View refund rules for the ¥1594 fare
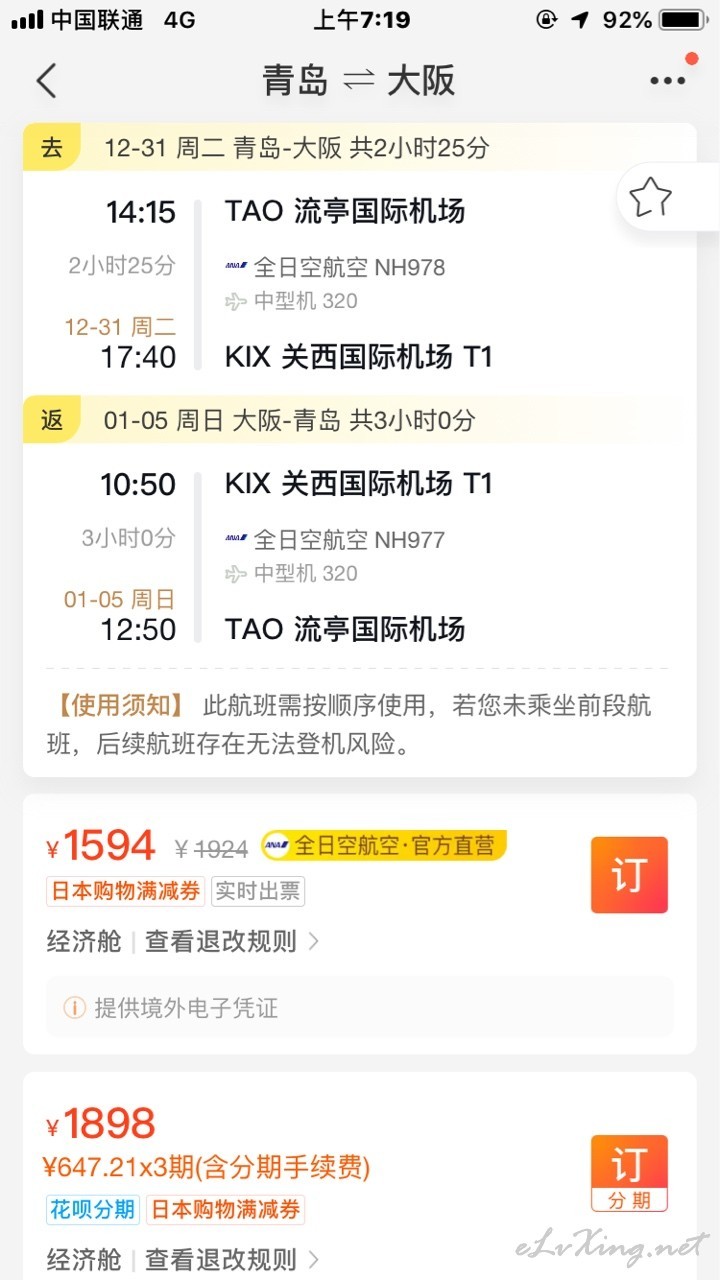 232,941
